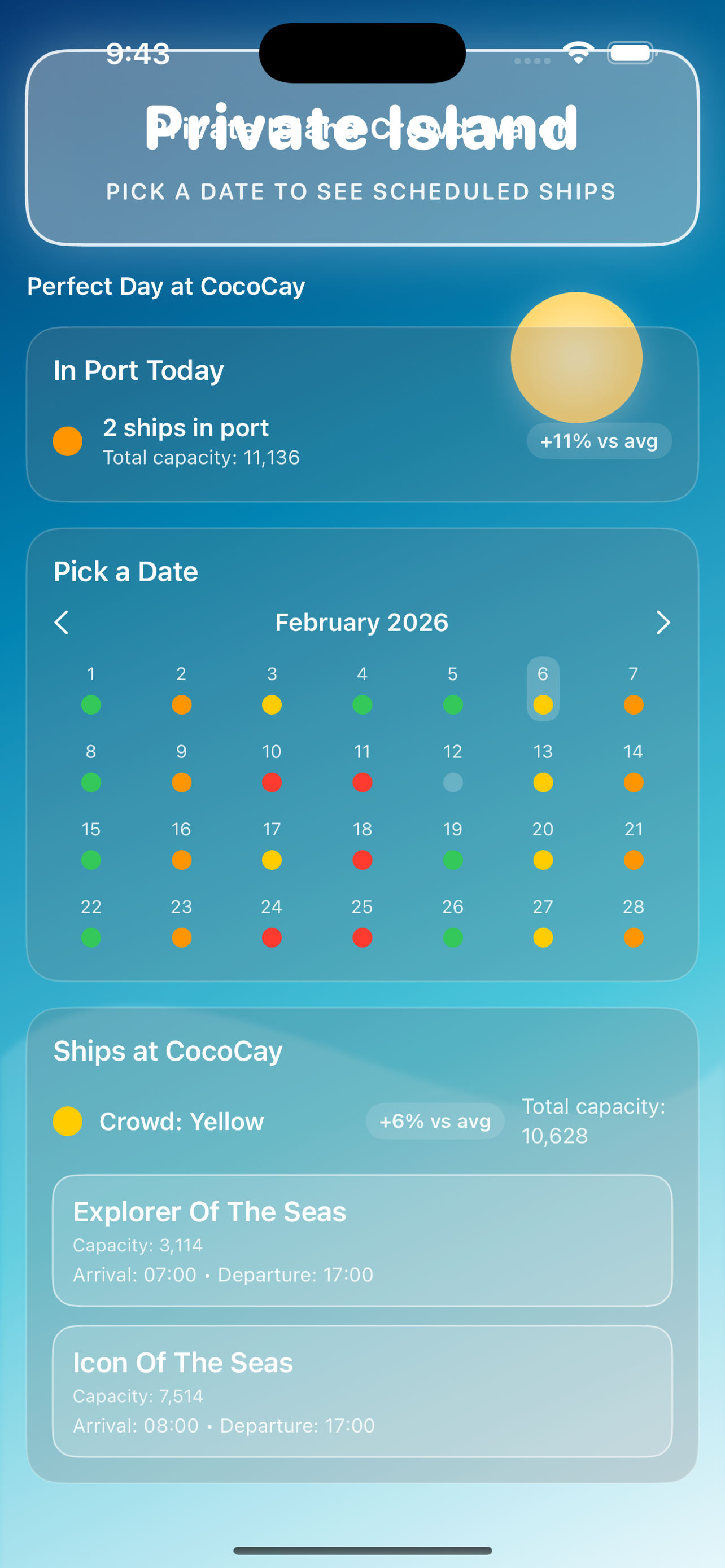
Task: Open the Icon Of The Seas card
Action: pos(362,1391)
